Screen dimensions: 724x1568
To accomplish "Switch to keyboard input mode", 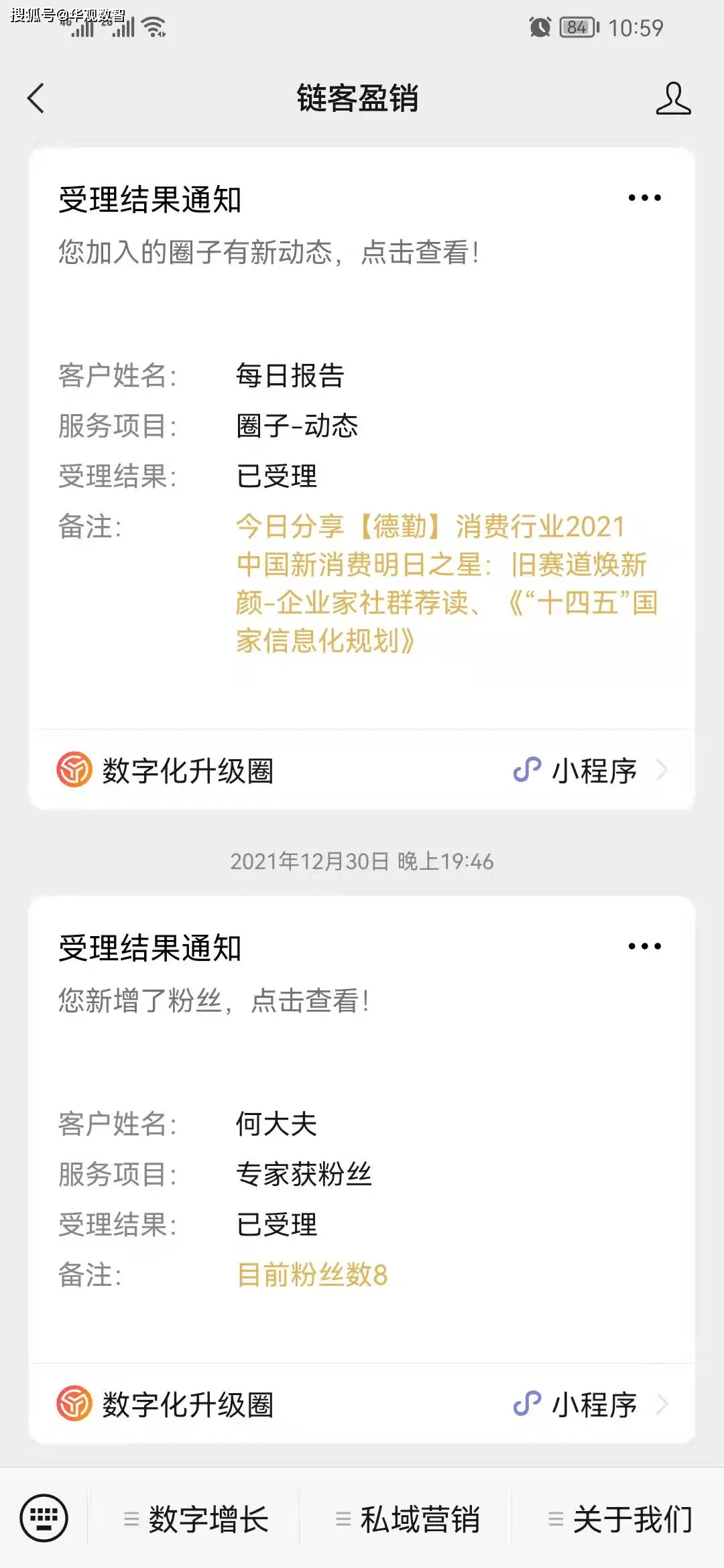I will coord(44,1518).
